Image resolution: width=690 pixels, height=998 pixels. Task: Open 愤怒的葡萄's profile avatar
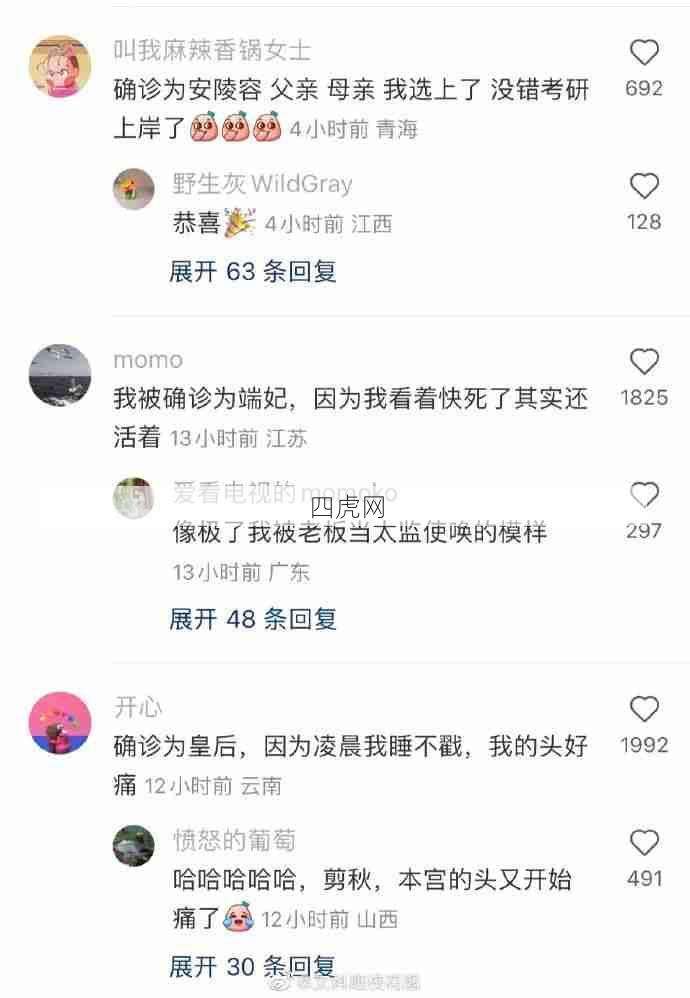134,845
